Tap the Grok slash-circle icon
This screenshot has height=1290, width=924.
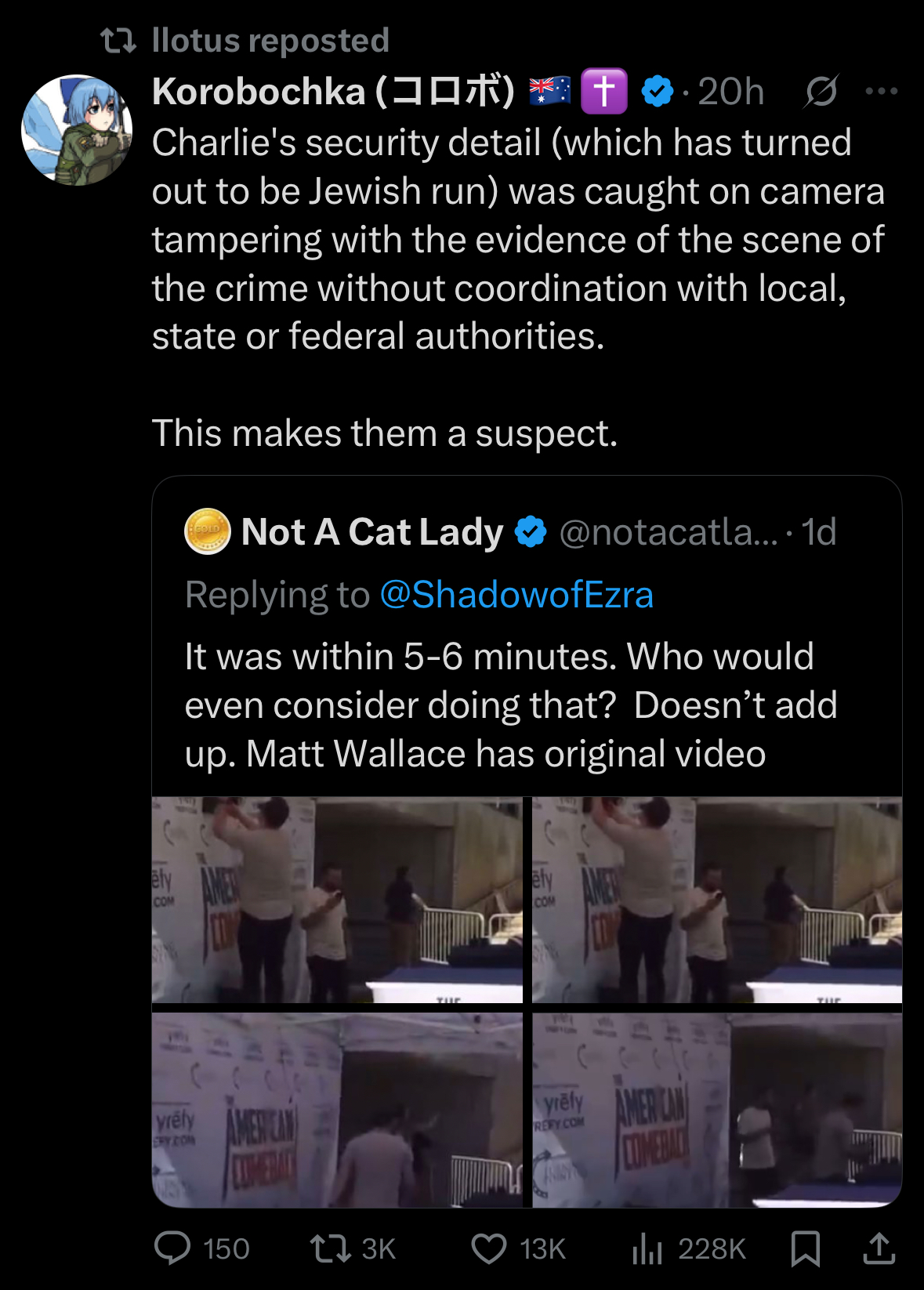pyautogui.click(x=821, y=92)
